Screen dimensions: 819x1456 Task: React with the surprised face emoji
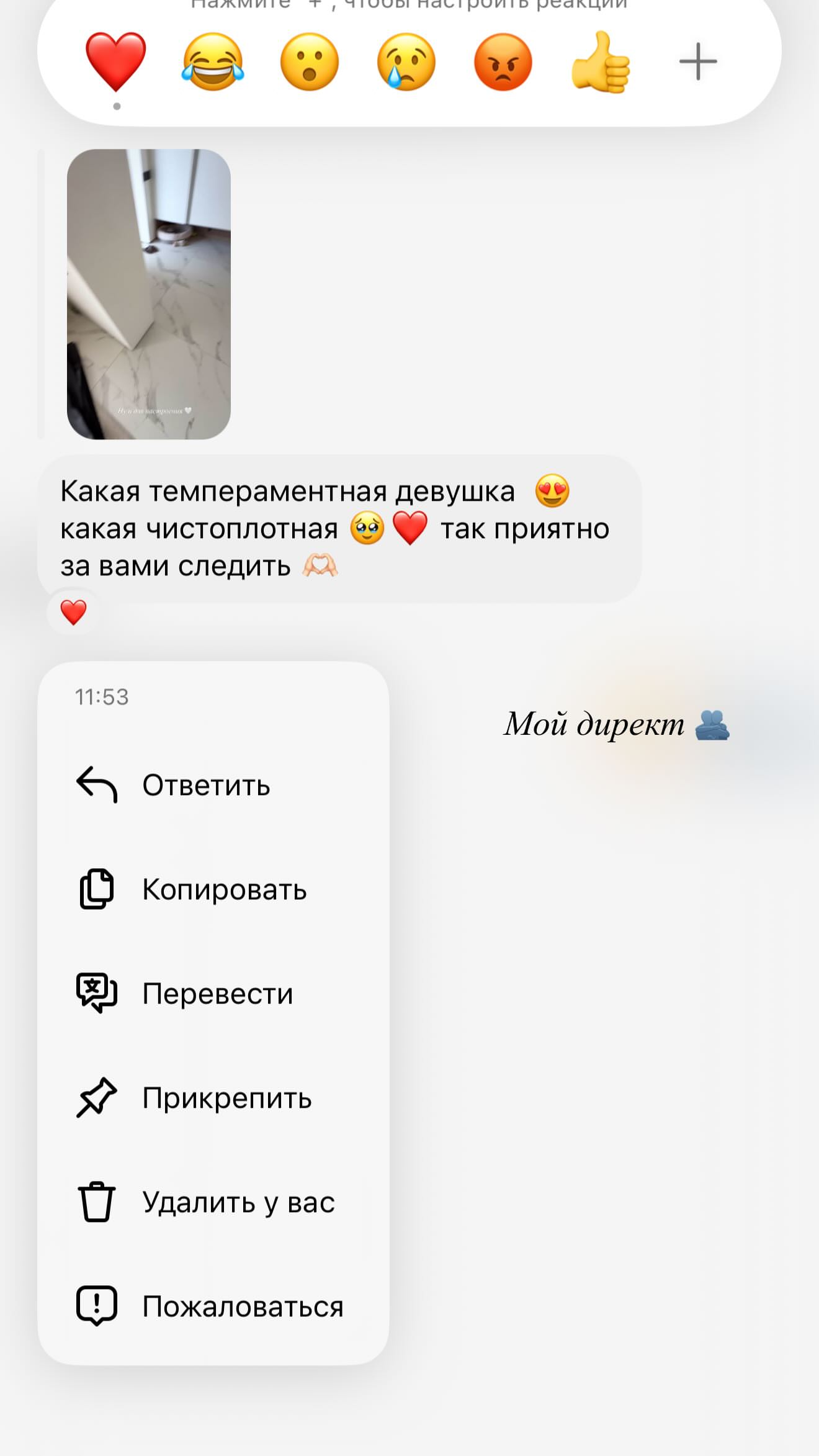pos(310,62)
